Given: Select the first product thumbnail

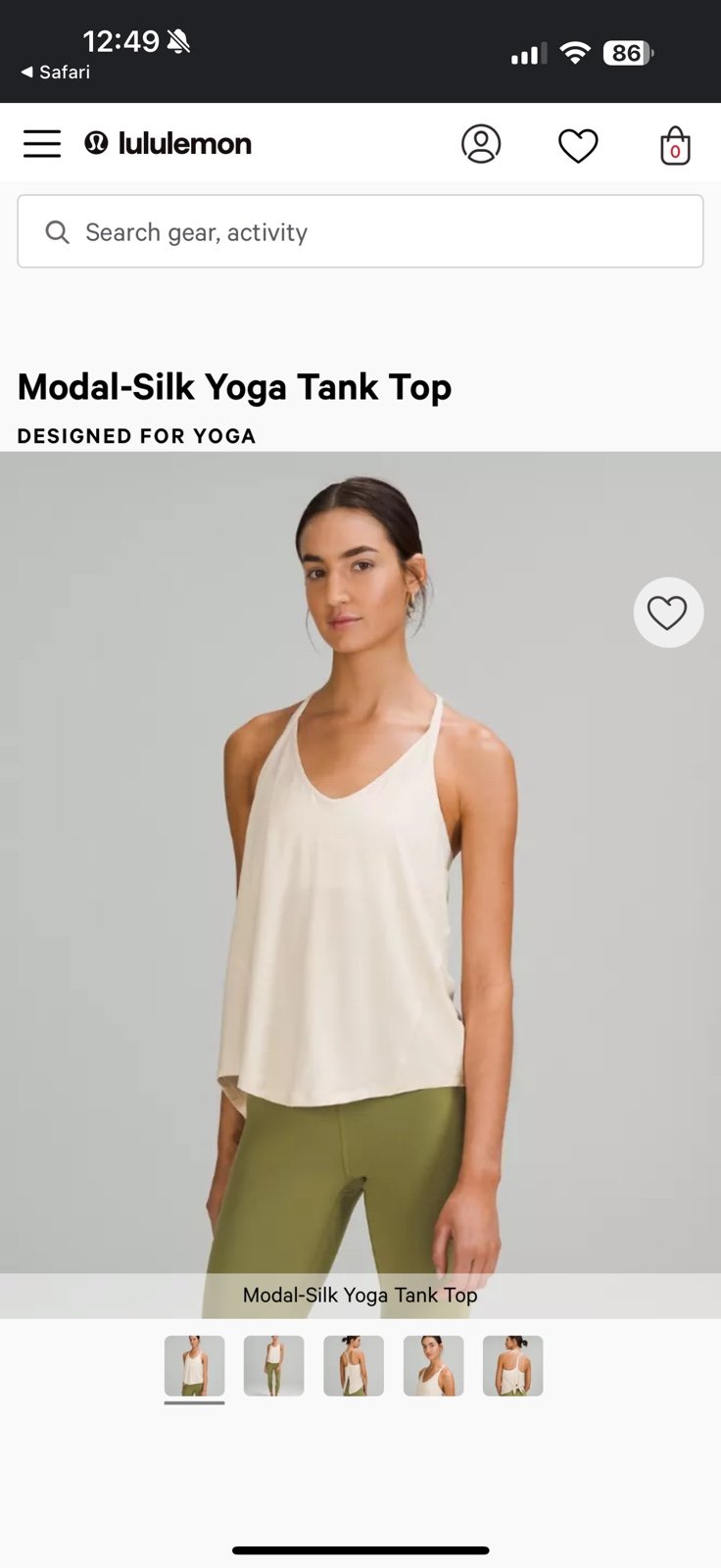Looking at the screenshot, I should click(x=194, y=1365).
